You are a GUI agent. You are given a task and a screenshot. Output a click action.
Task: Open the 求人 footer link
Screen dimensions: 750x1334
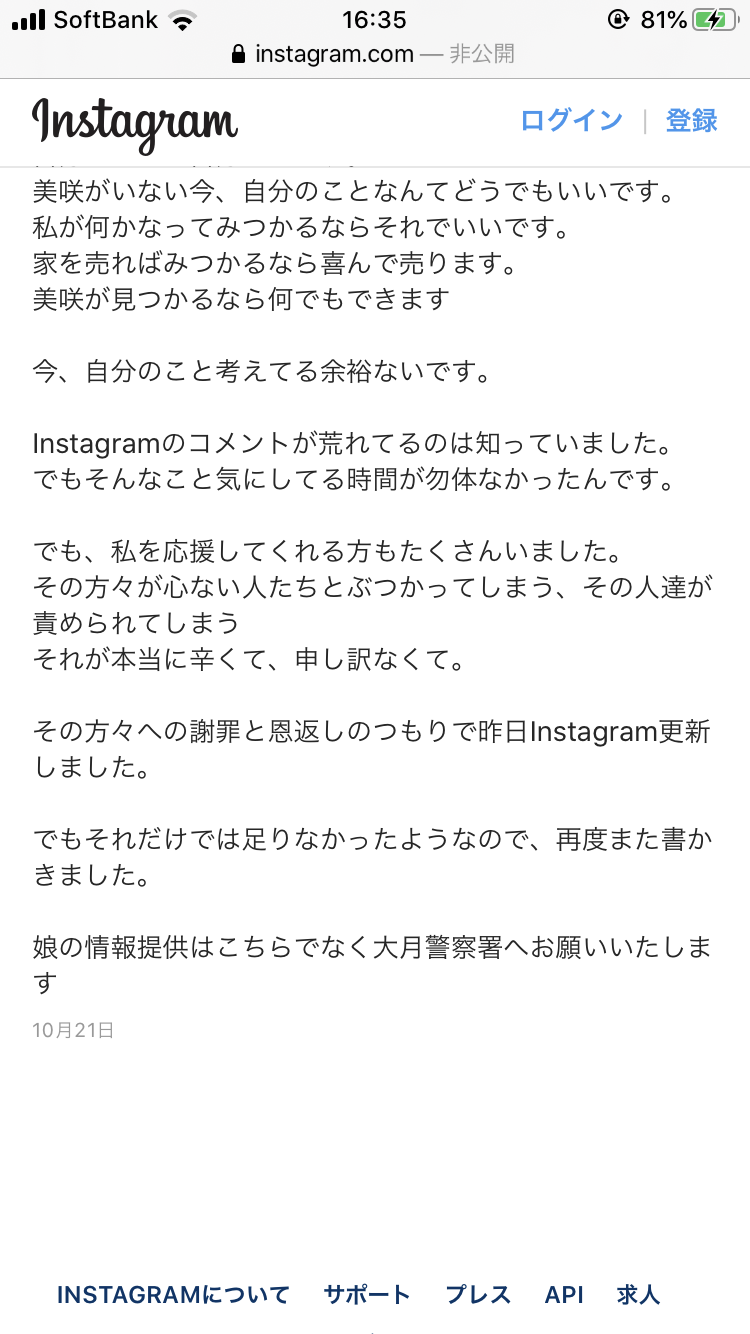tap(638, 1294)
